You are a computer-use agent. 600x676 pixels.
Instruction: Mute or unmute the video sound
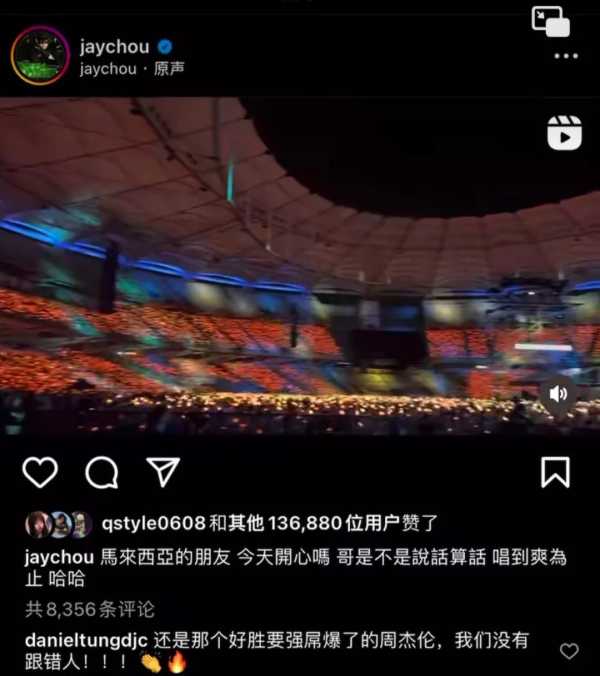(559, 394)
